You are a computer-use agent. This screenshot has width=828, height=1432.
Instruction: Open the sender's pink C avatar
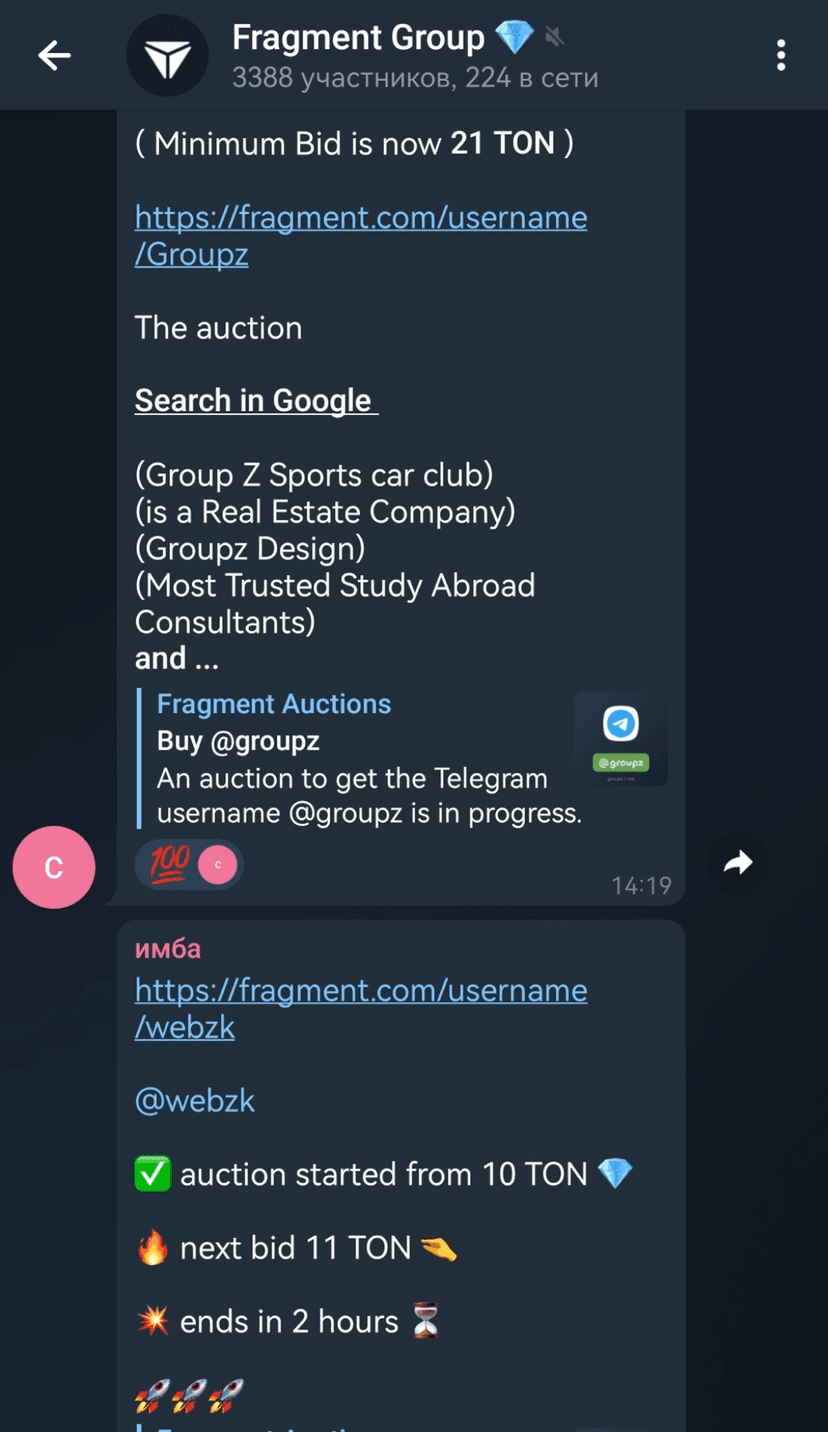point(54,867)
